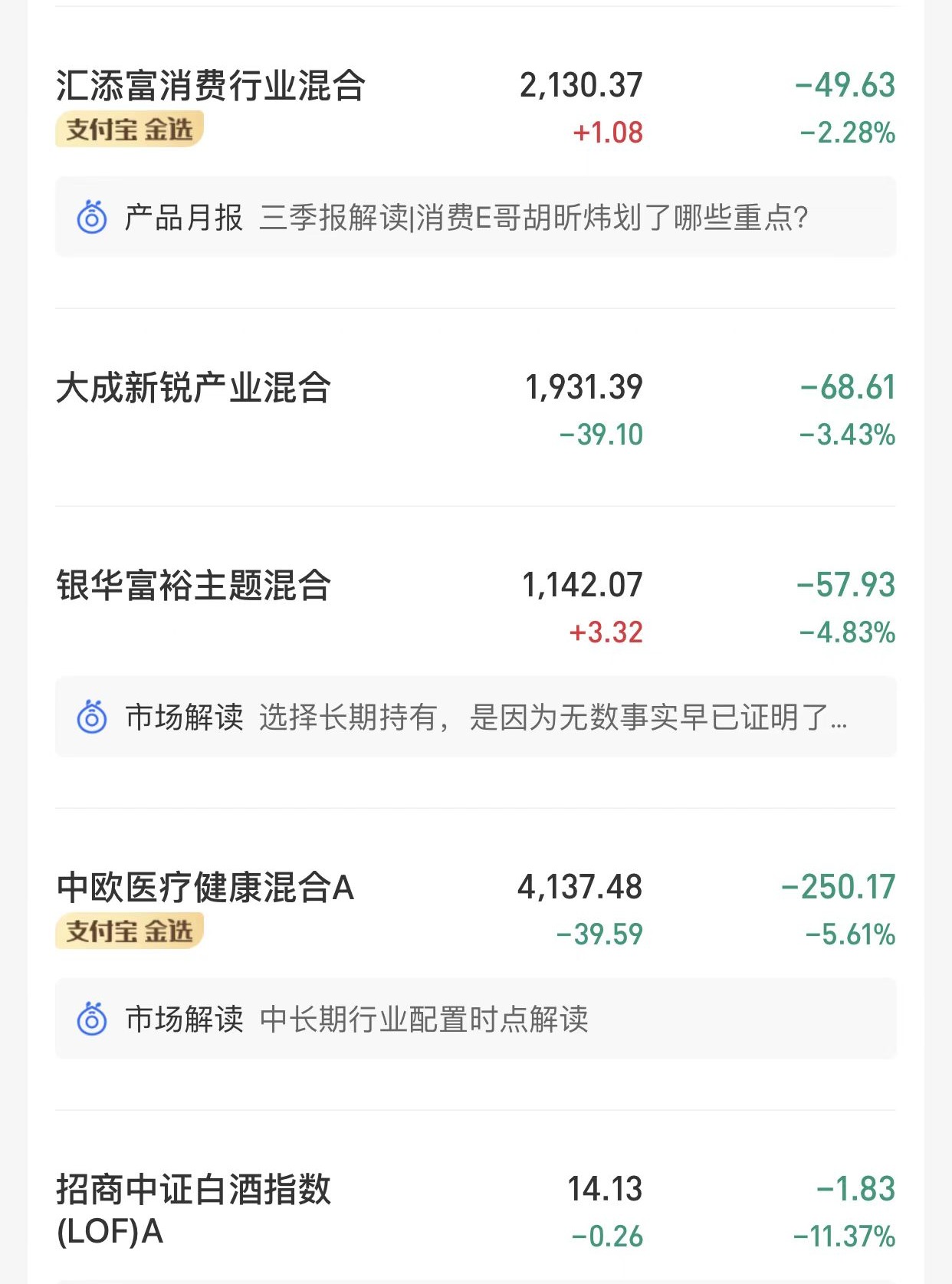Viewport: 952px width, 1284px height.
Task: Open the 汇添富消费行业混合 fund holding
Action: coord(211,85)
